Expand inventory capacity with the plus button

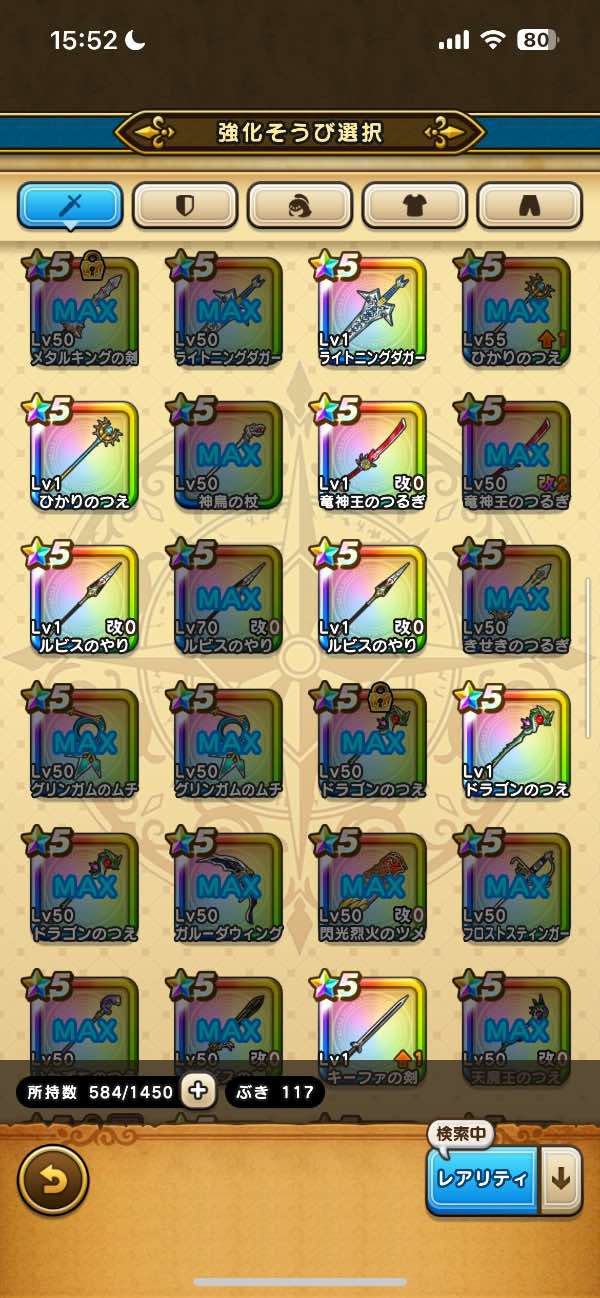coord(198,1091)
